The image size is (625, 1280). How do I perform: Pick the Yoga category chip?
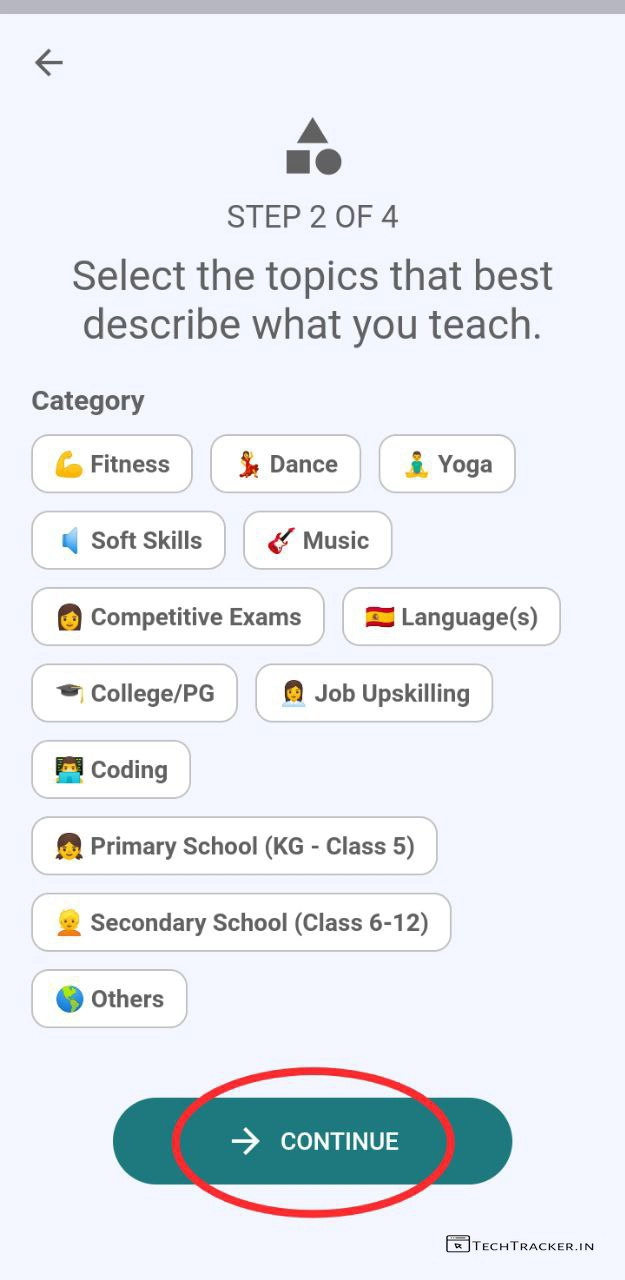pyautogui.click(x=447, y=464)
